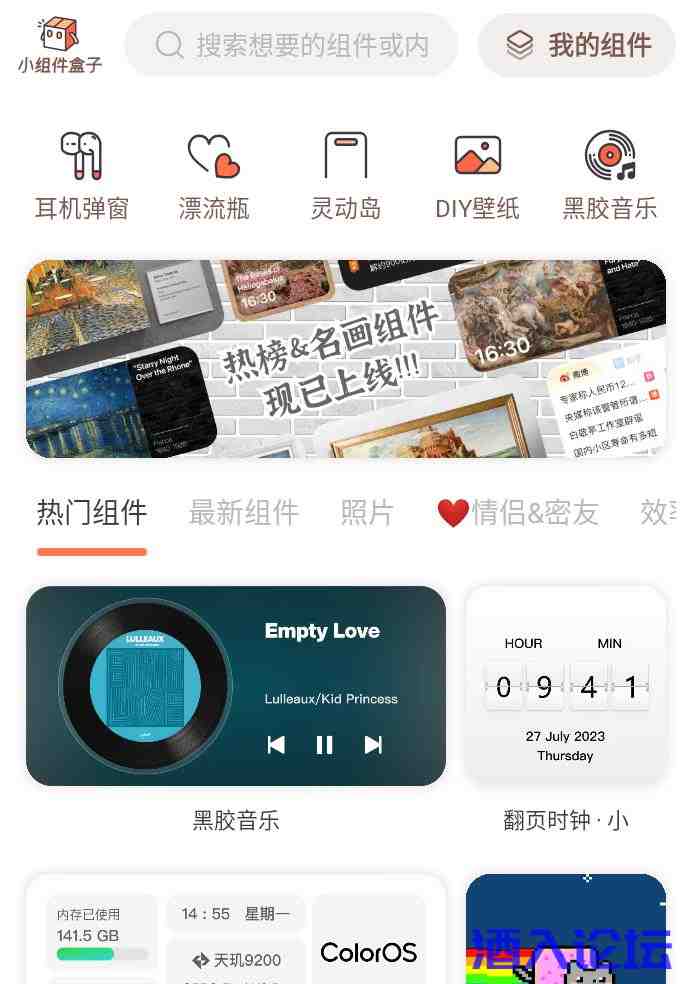Open the 耳机弹窗 shortcut

(x=82, y=176)
